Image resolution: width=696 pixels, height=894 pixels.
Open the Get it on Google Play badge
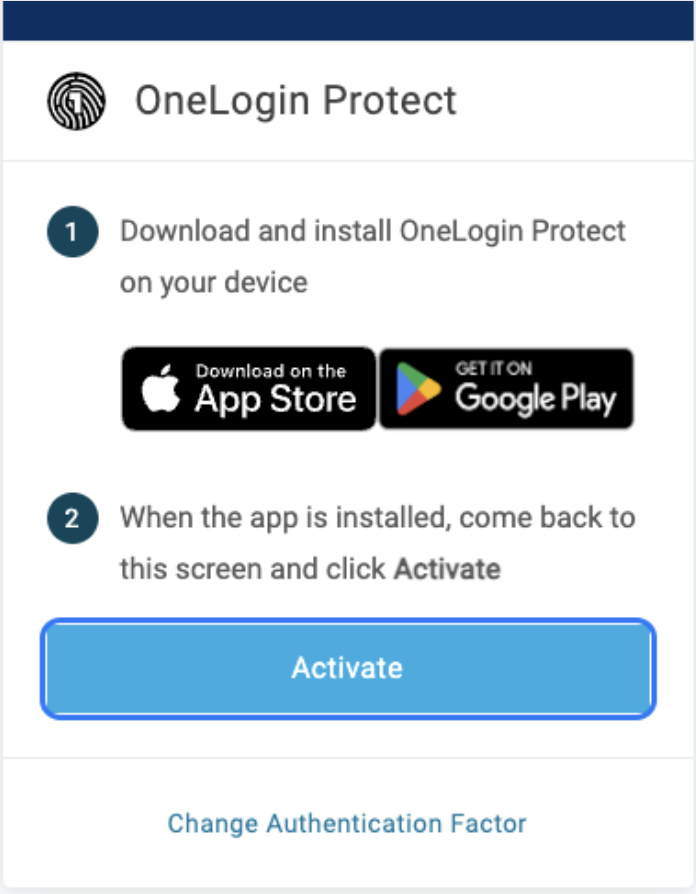pyautogui.click(x=507, y=389)
